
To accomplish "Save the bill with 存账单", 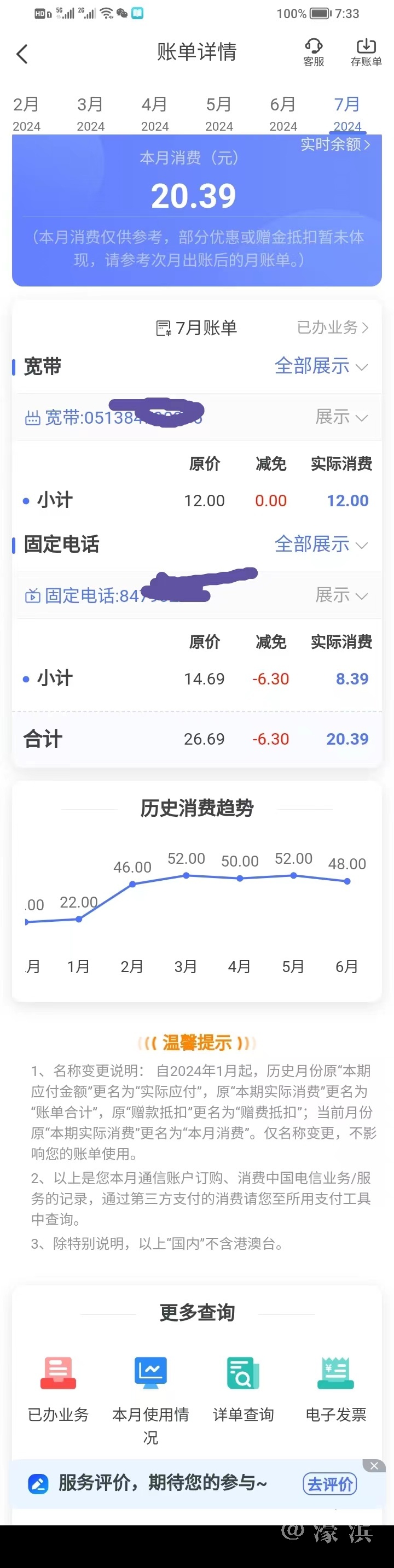I will click(x=366, y=52).
